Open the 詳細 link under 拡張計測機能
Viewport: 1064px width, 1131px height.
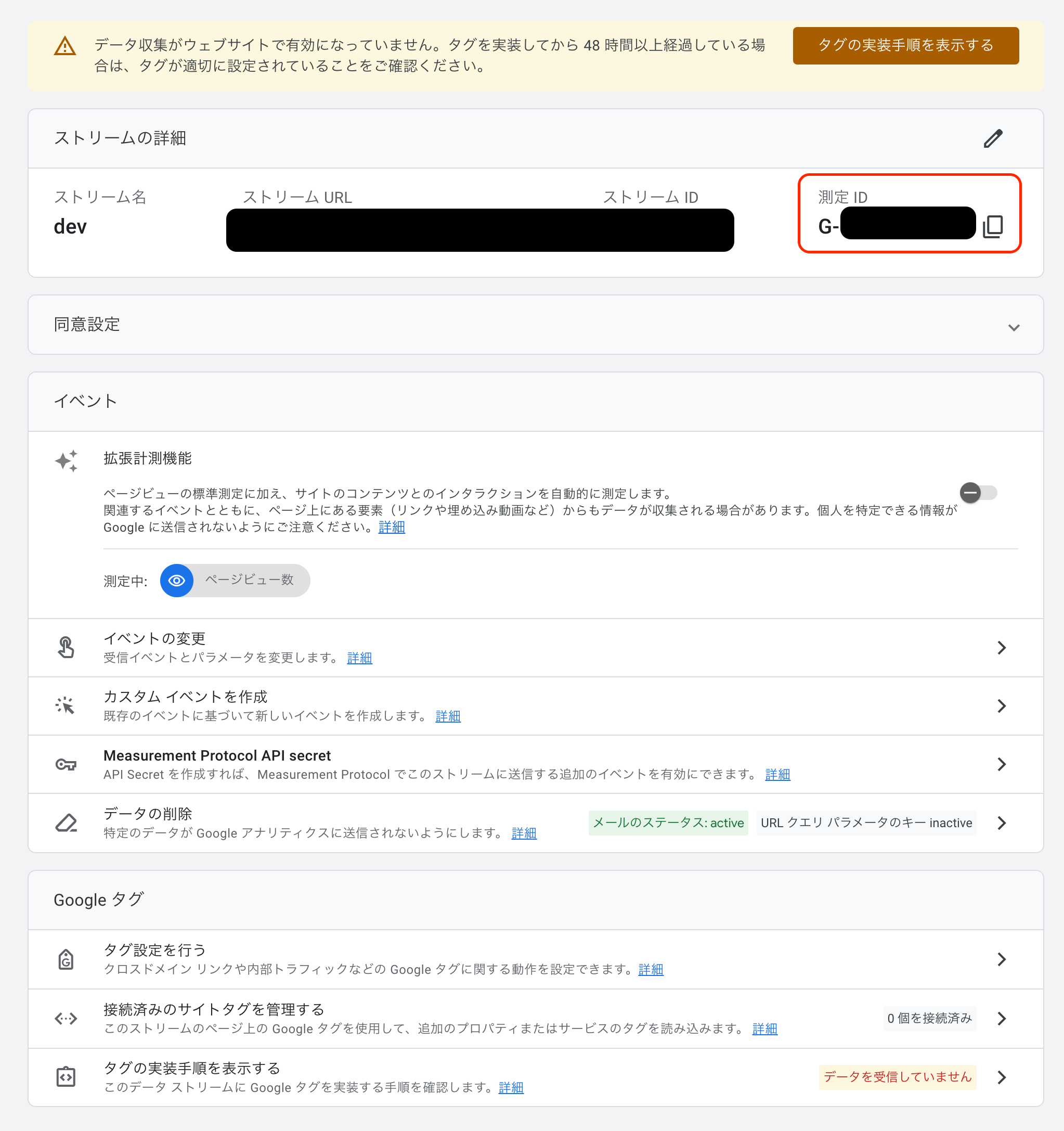[x=392, y=528]
